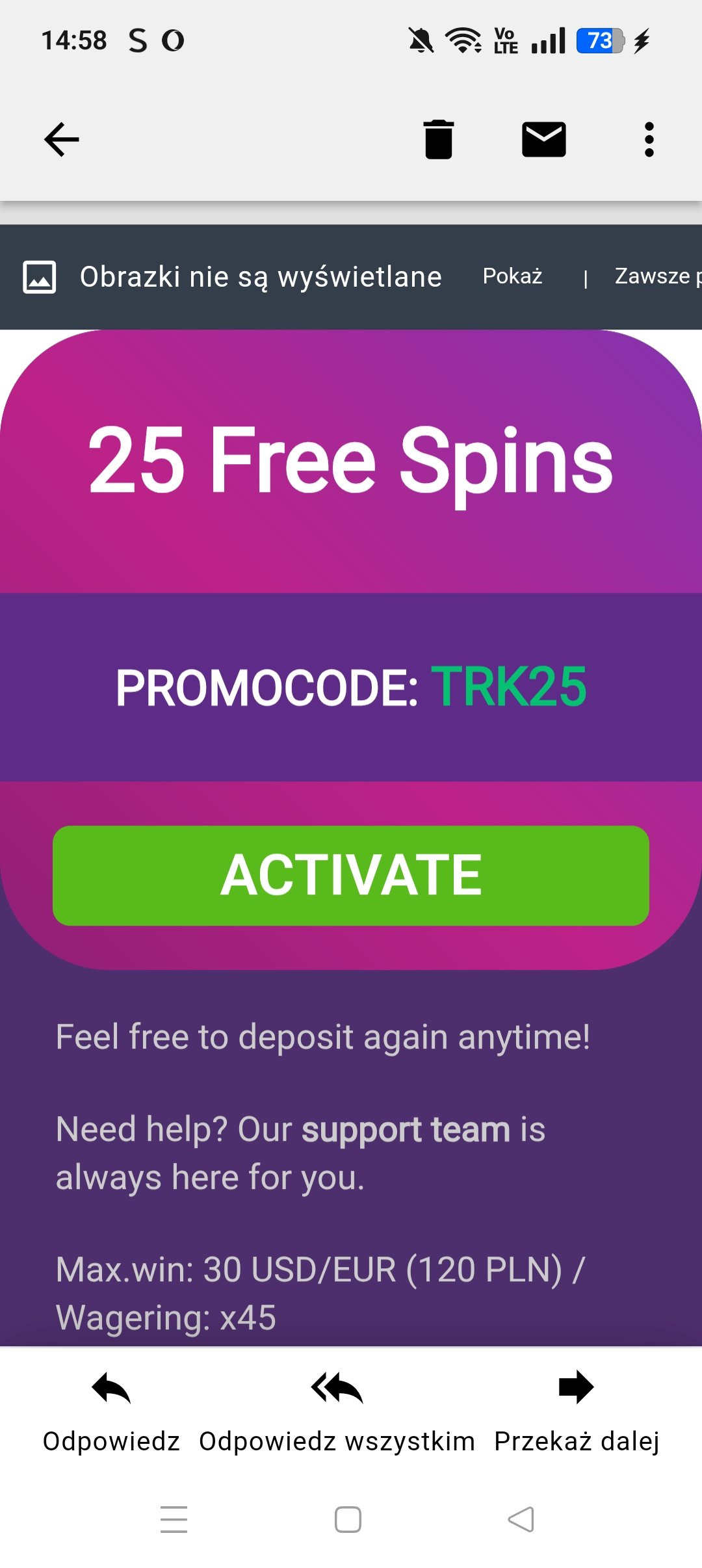Open the support team link

click(406, 1129)
